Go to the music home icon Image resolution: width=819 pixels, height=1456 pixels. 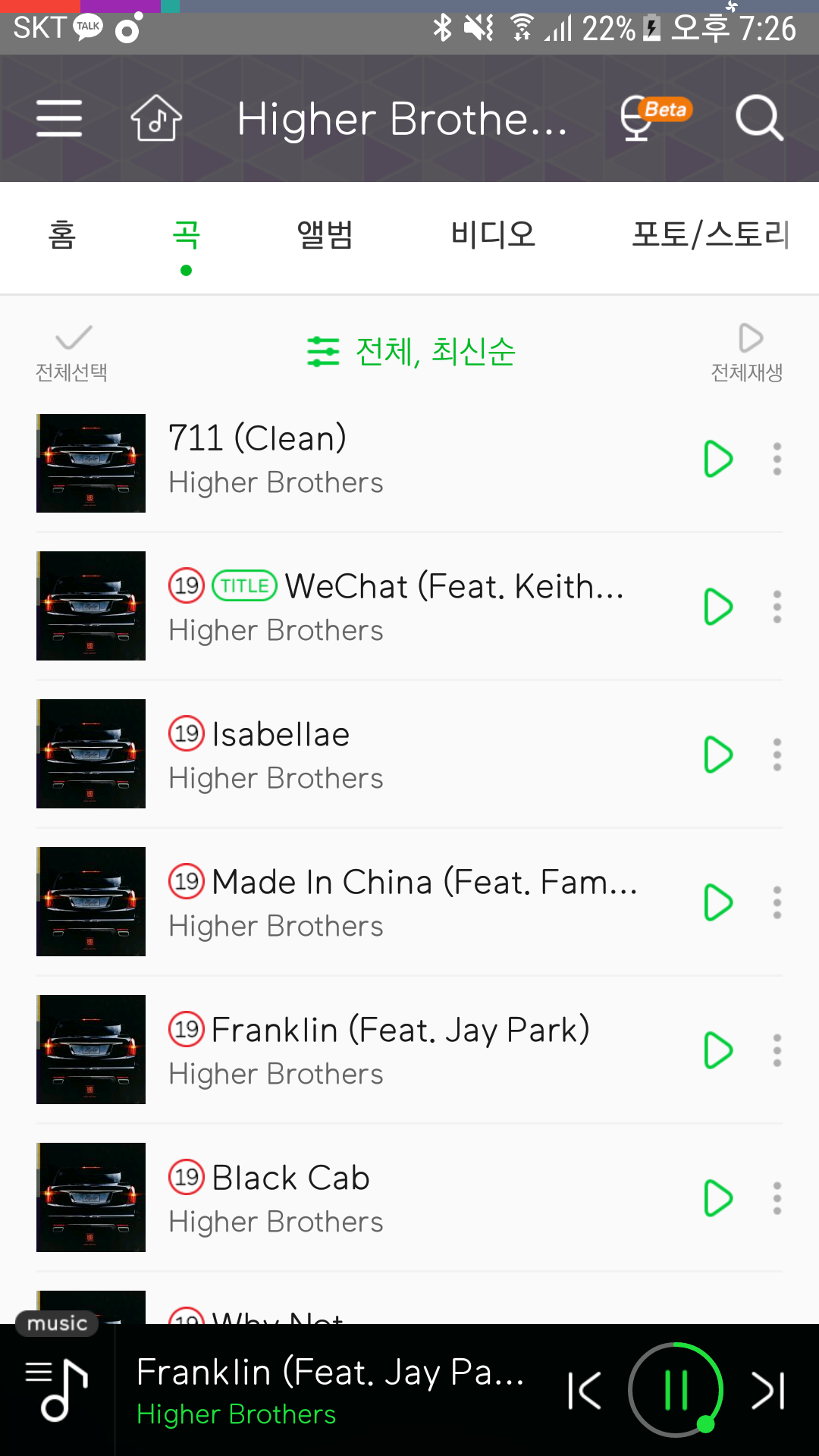156,118
